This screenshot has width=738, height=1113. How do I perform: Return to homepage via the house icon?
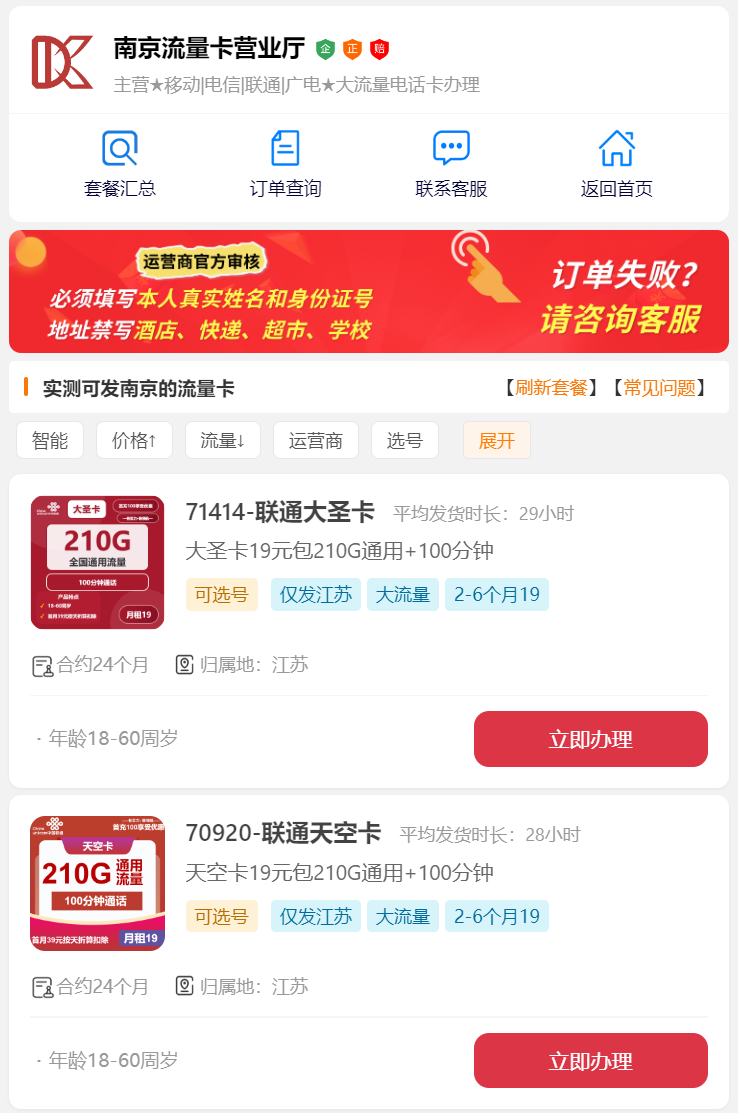pos(616,147)
